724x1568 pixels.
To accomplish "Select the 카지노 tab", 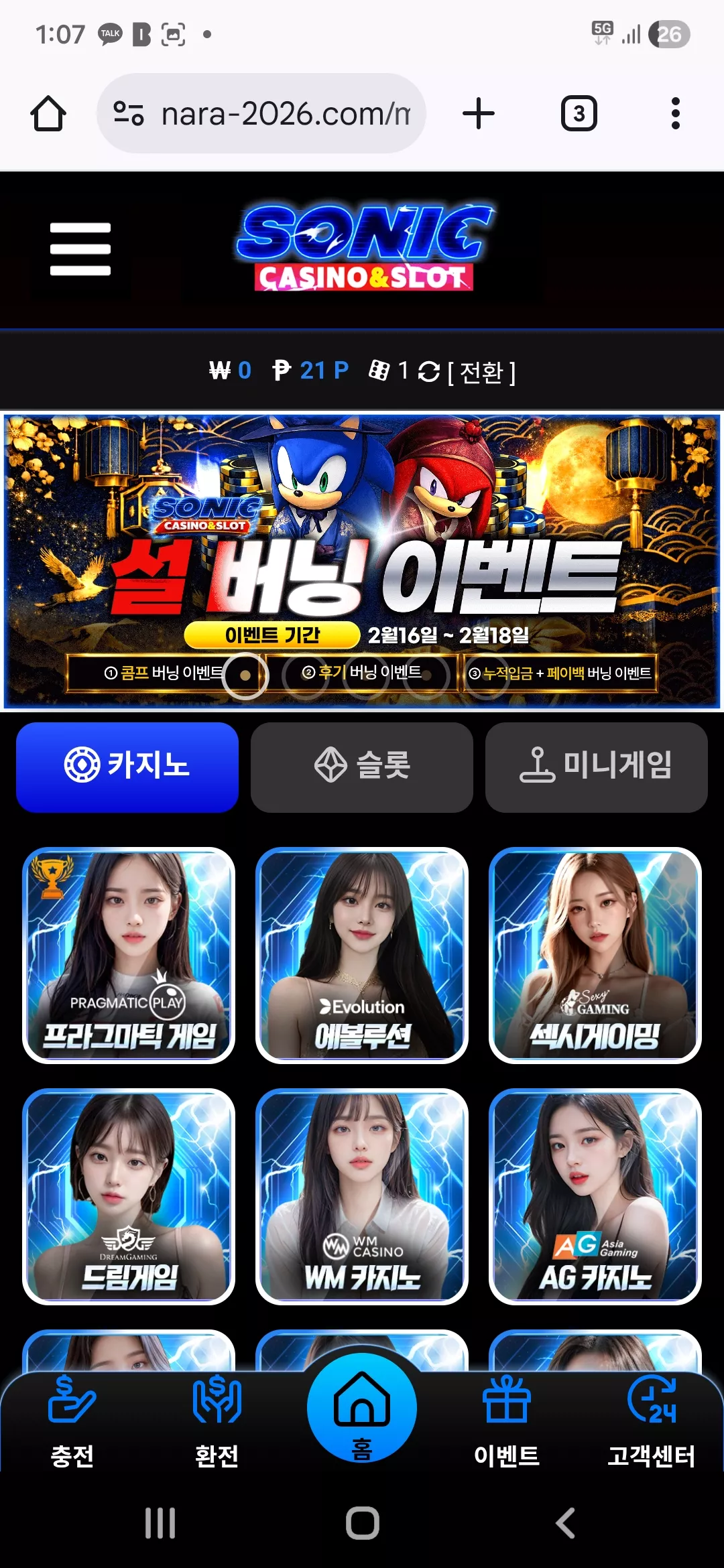I will pos(127,767).
